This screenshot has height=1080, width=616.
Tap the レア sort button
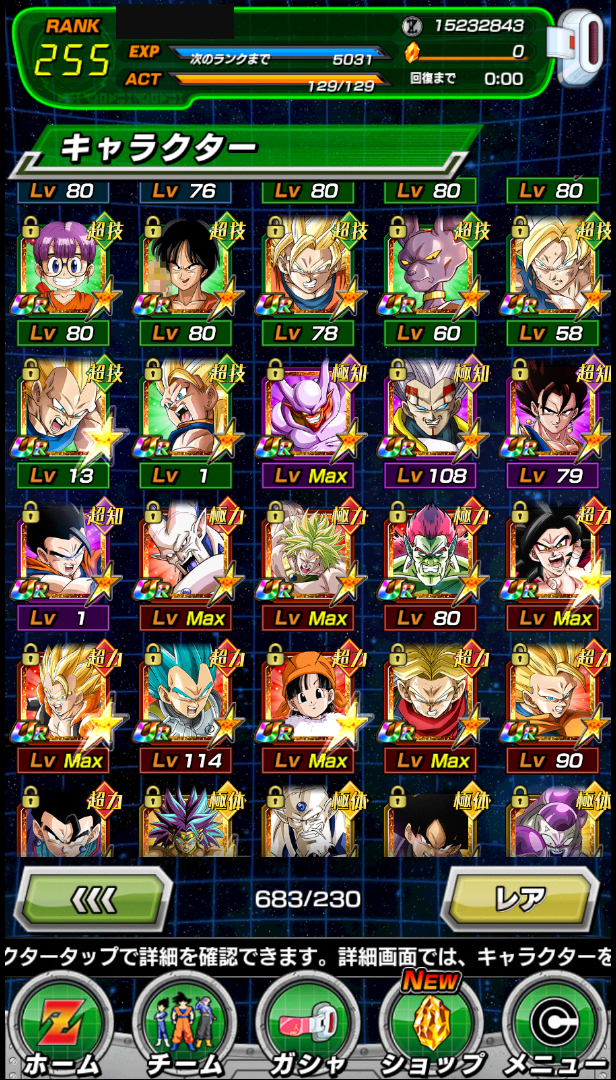click(x=520, y=898)
